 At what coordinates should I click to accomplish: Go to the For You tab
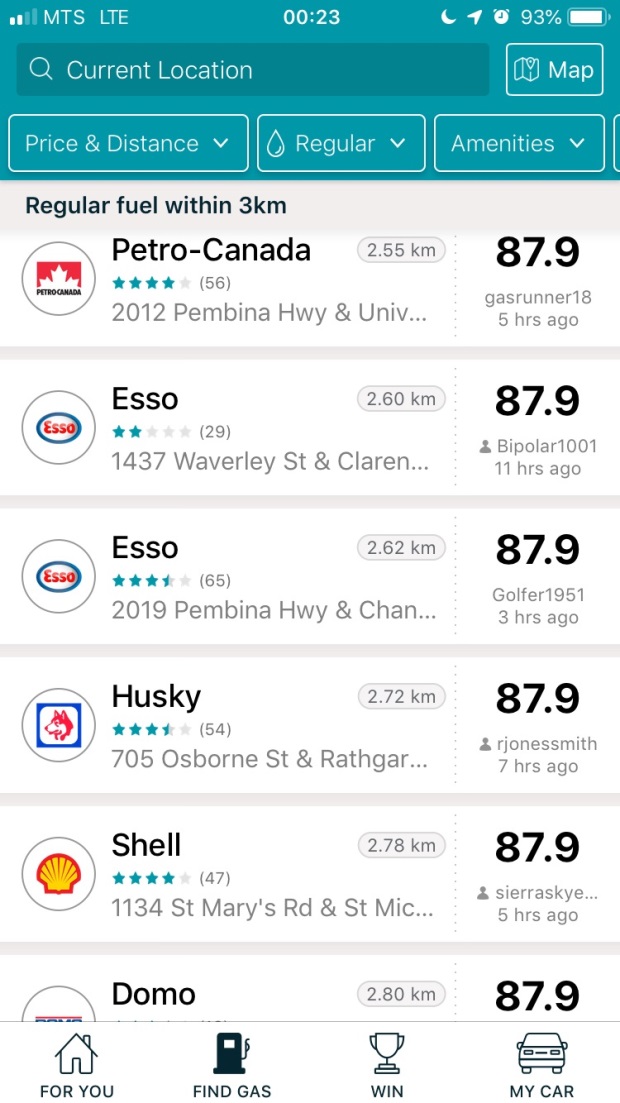[x=77, y=1065]
